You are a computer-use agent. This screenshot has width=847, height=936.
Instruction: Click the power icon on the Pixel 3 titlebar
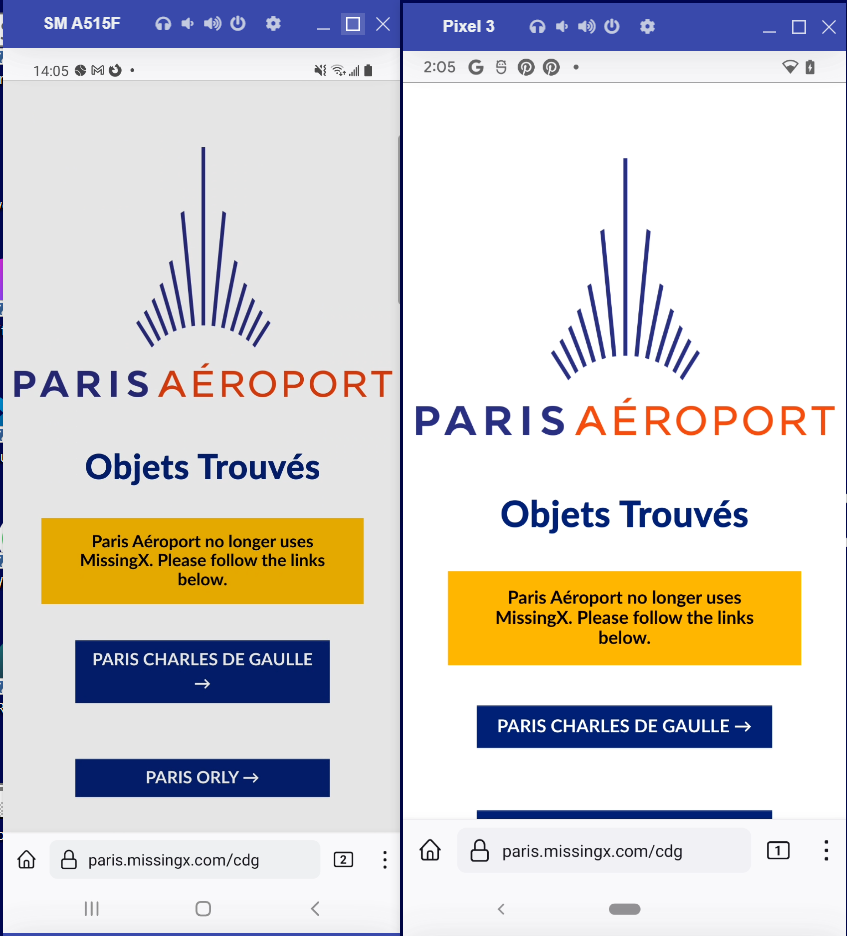pos(611,27)
